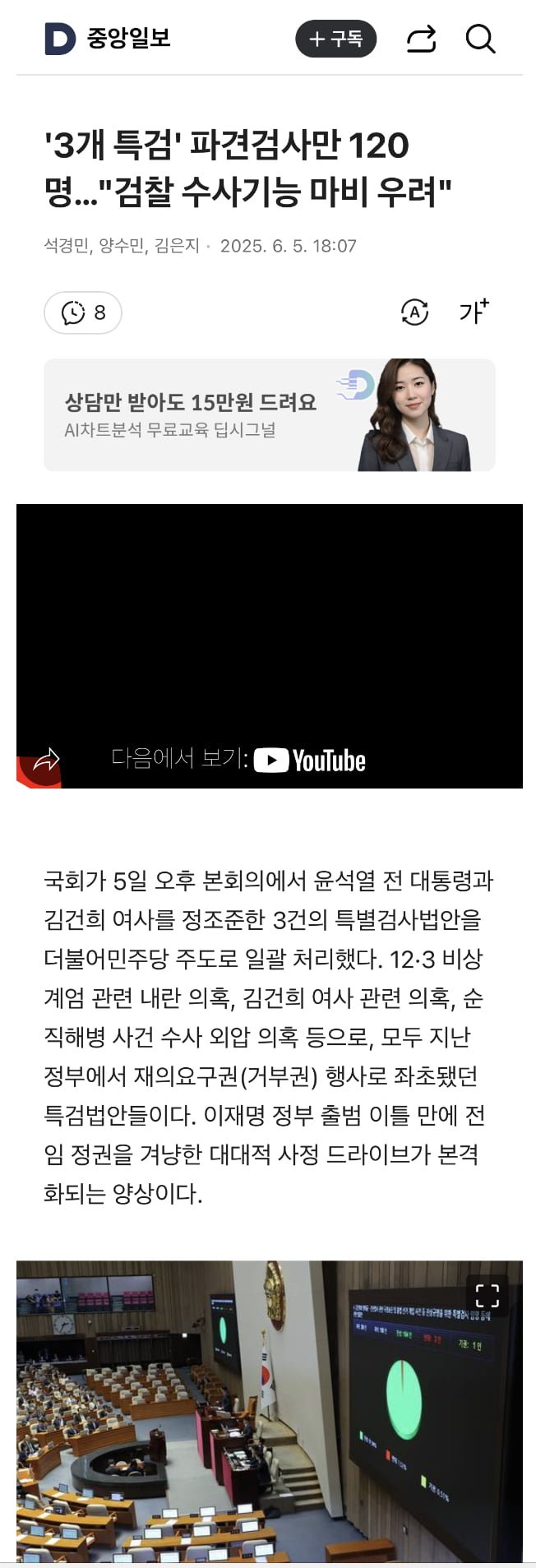Open the 15만원 consultation ad banner
536x1568 pixels.
click(x=269, y=415)
